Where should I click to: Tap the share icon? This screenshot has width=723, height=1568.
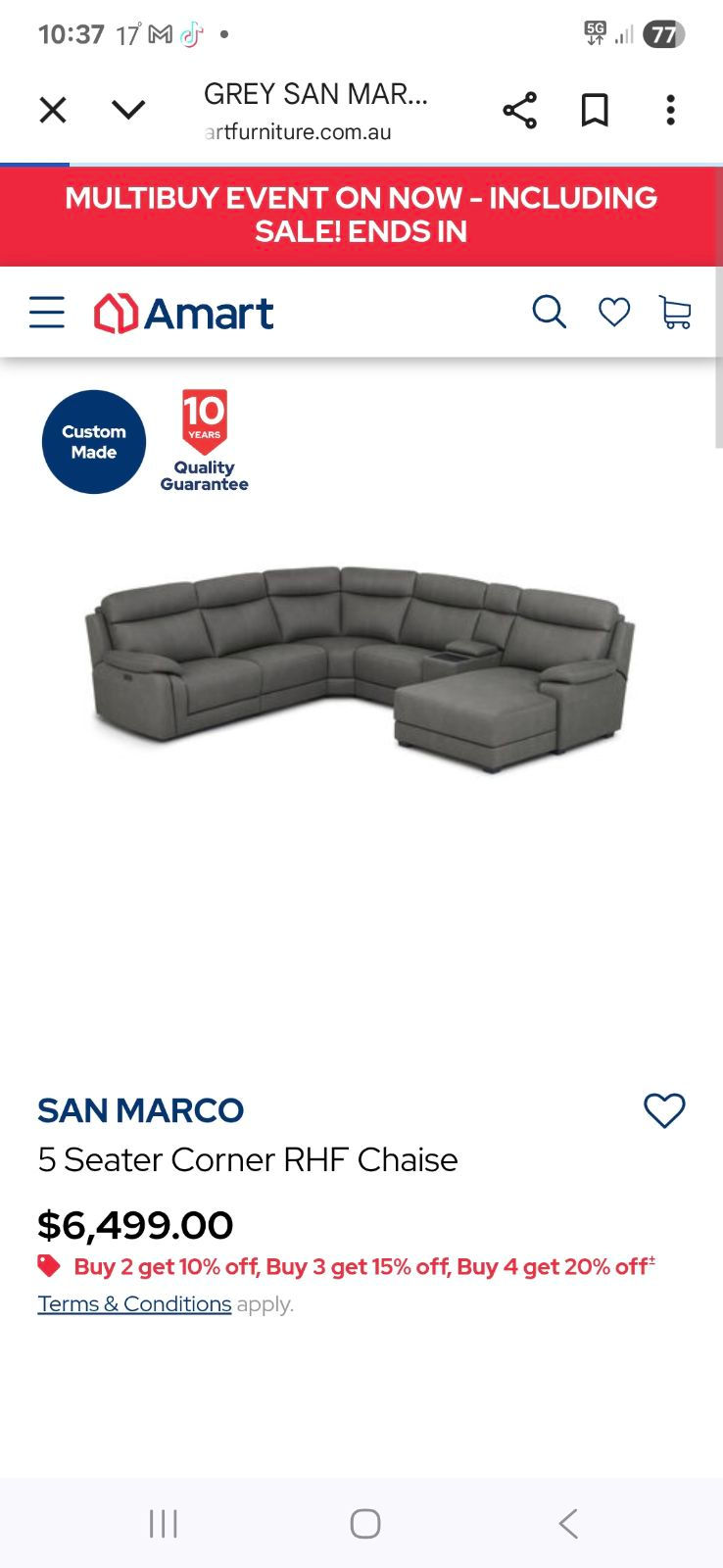tap(518, 110)
